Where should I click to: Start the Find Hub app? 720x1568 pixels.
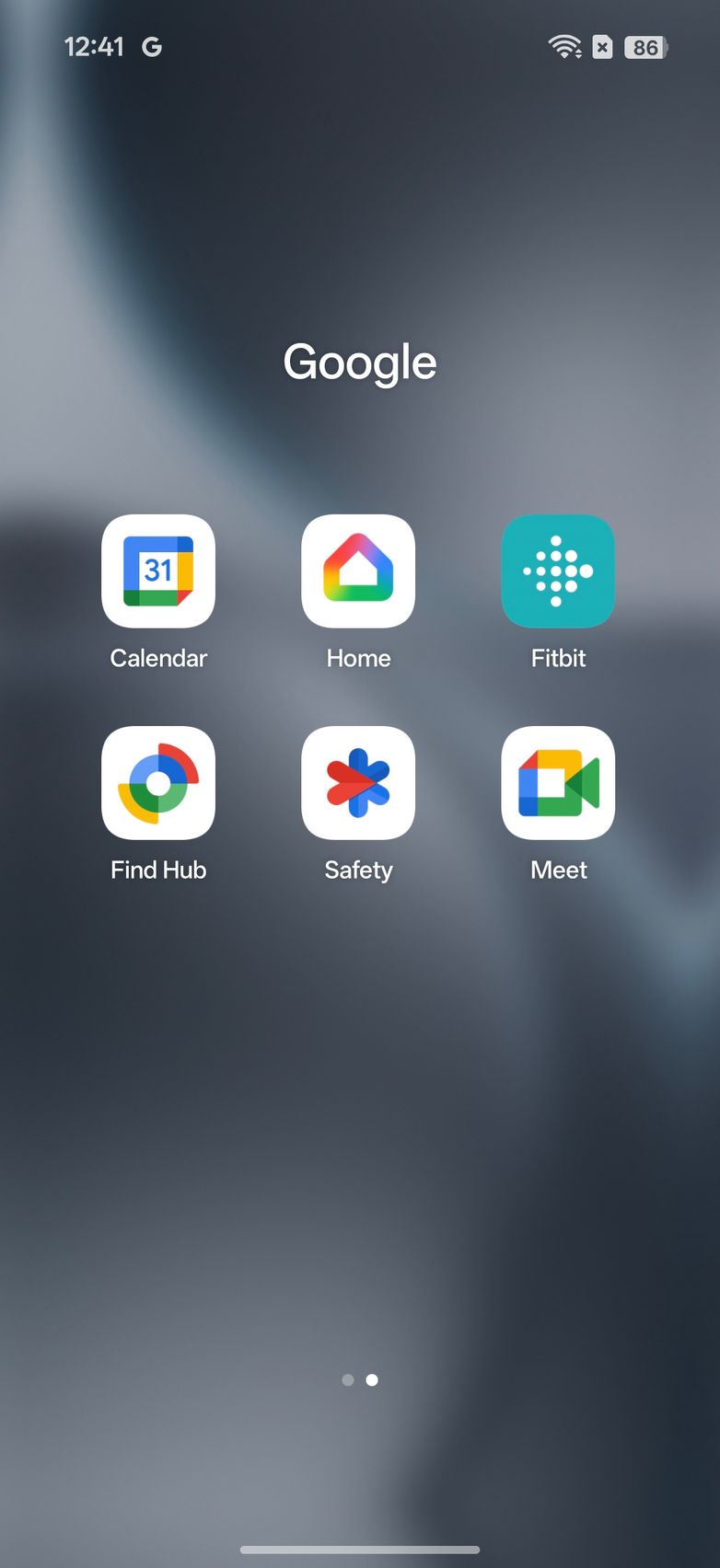[x=158, y=783]
